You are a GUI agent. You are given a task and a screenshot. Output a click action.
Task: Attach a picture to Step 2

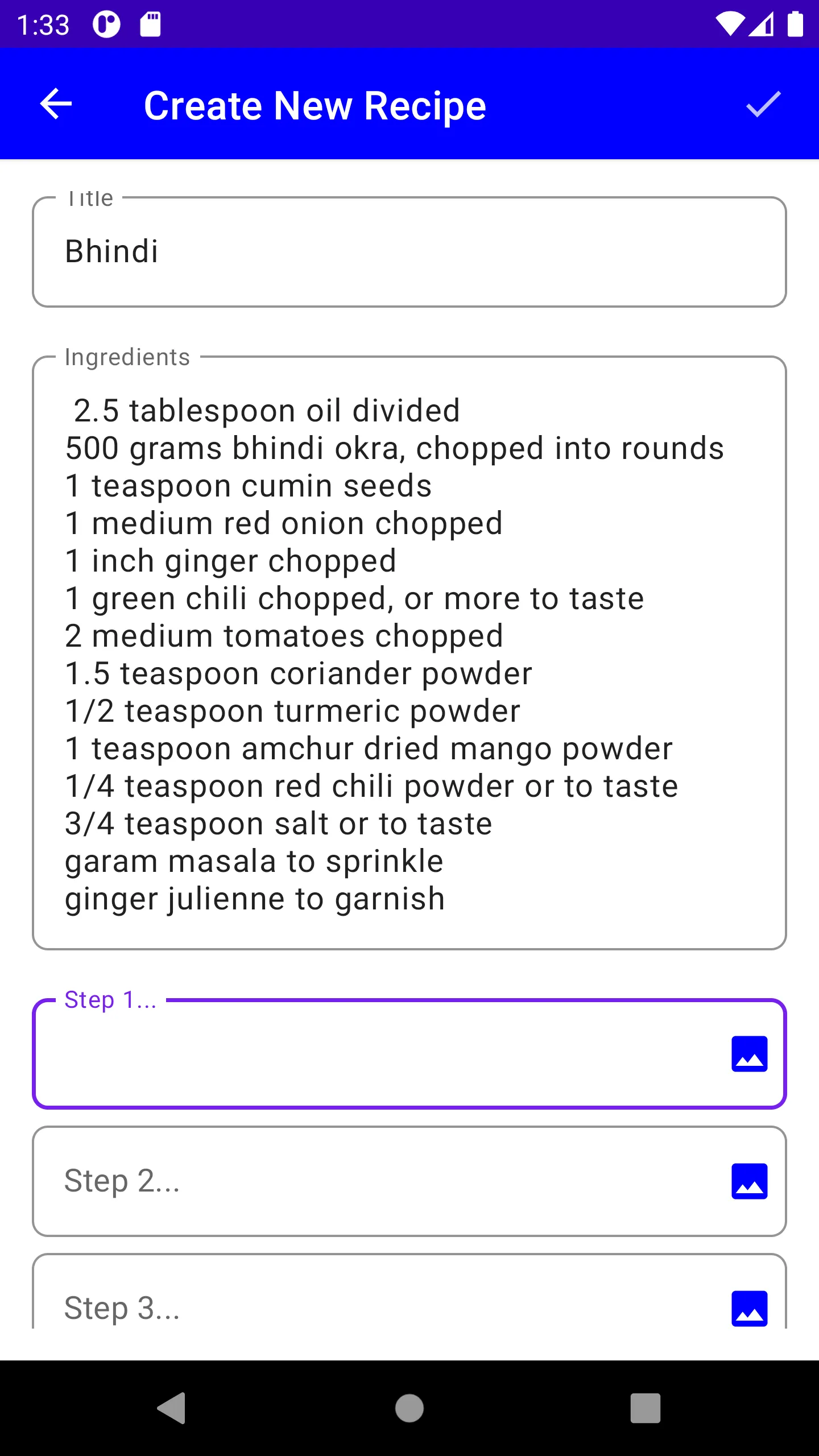(749, 1181)
